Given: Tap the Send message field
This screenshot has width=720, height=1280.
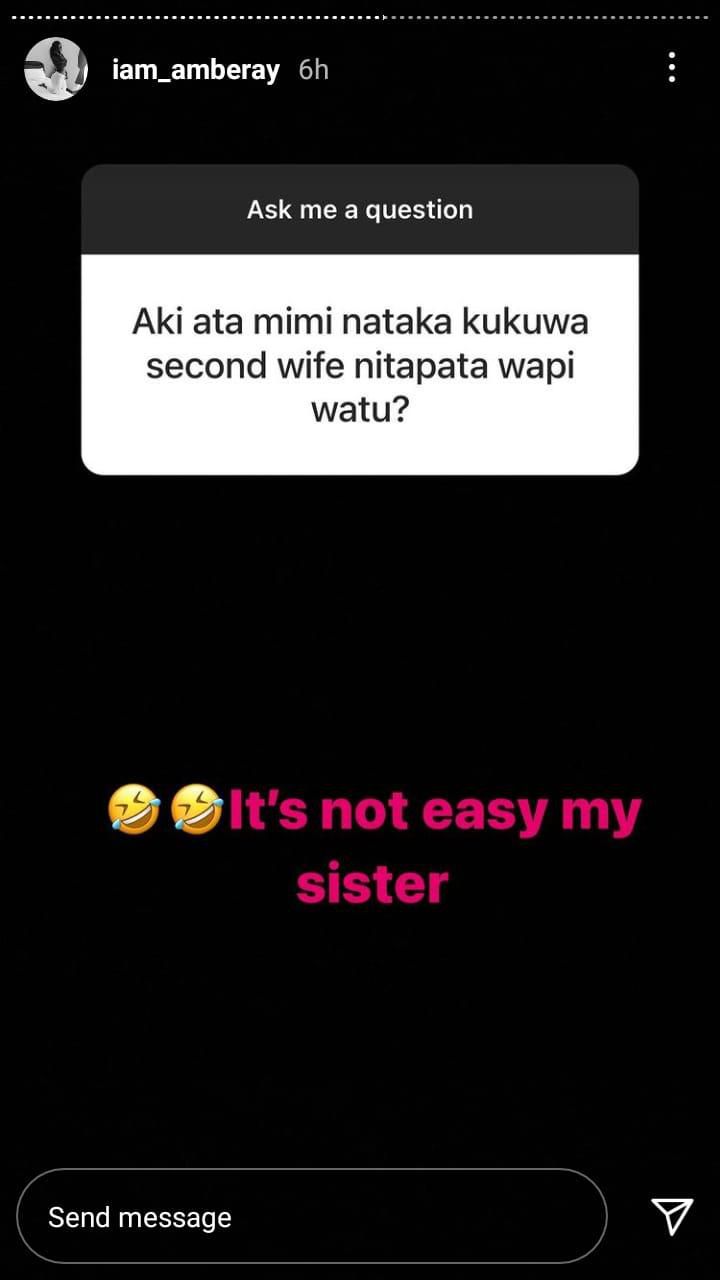Looking at the screenshot, I should pos(311,1217).
